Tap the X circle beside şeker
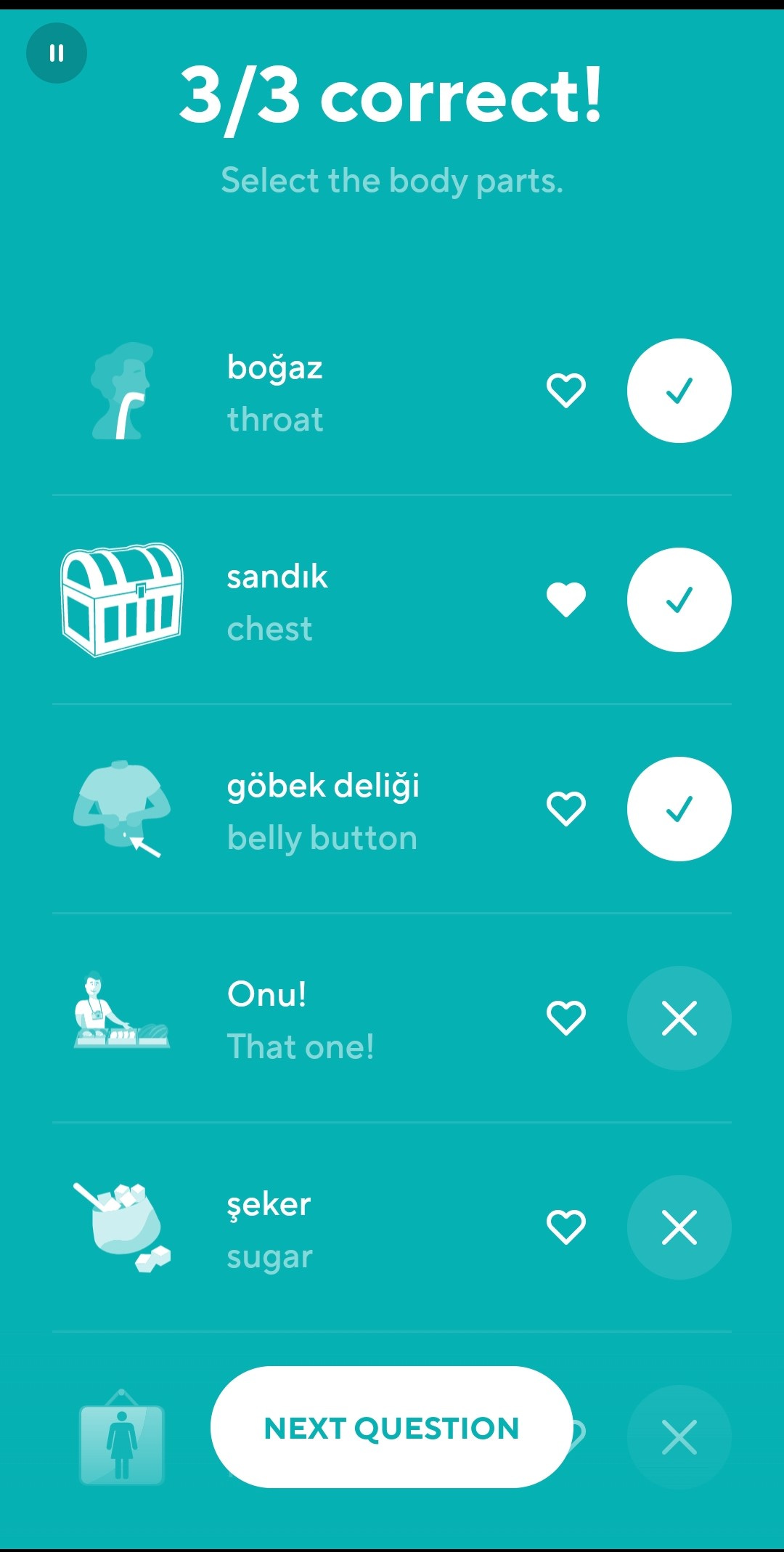The width and height of the screenshot is (784, 1552). [679, 1227]
